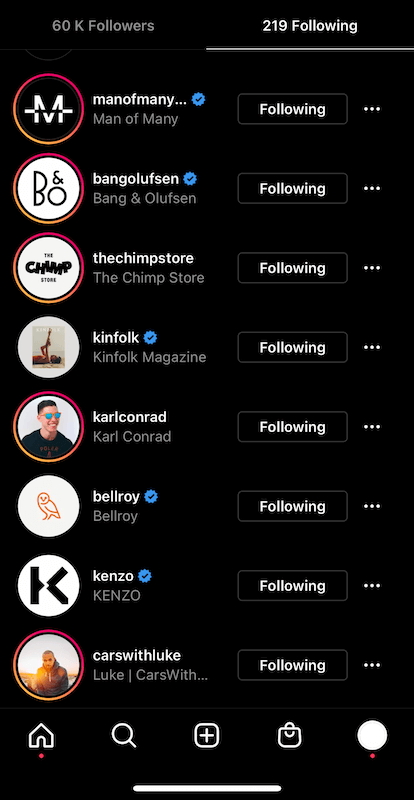Tap Following button in bellroy row

[x=293, y=506]
